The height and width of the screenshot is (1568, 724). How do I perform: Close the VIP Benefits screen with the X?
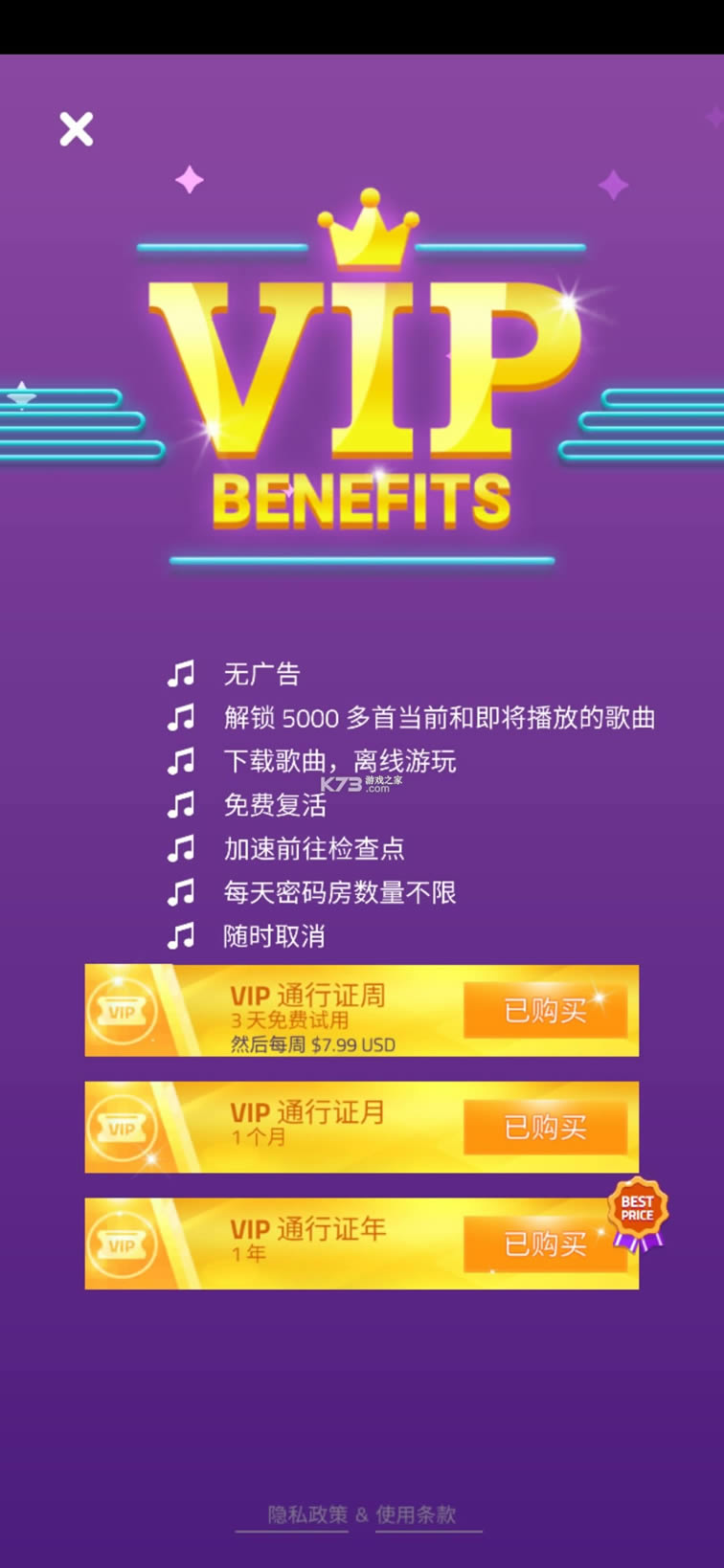(x=75, y=129)
